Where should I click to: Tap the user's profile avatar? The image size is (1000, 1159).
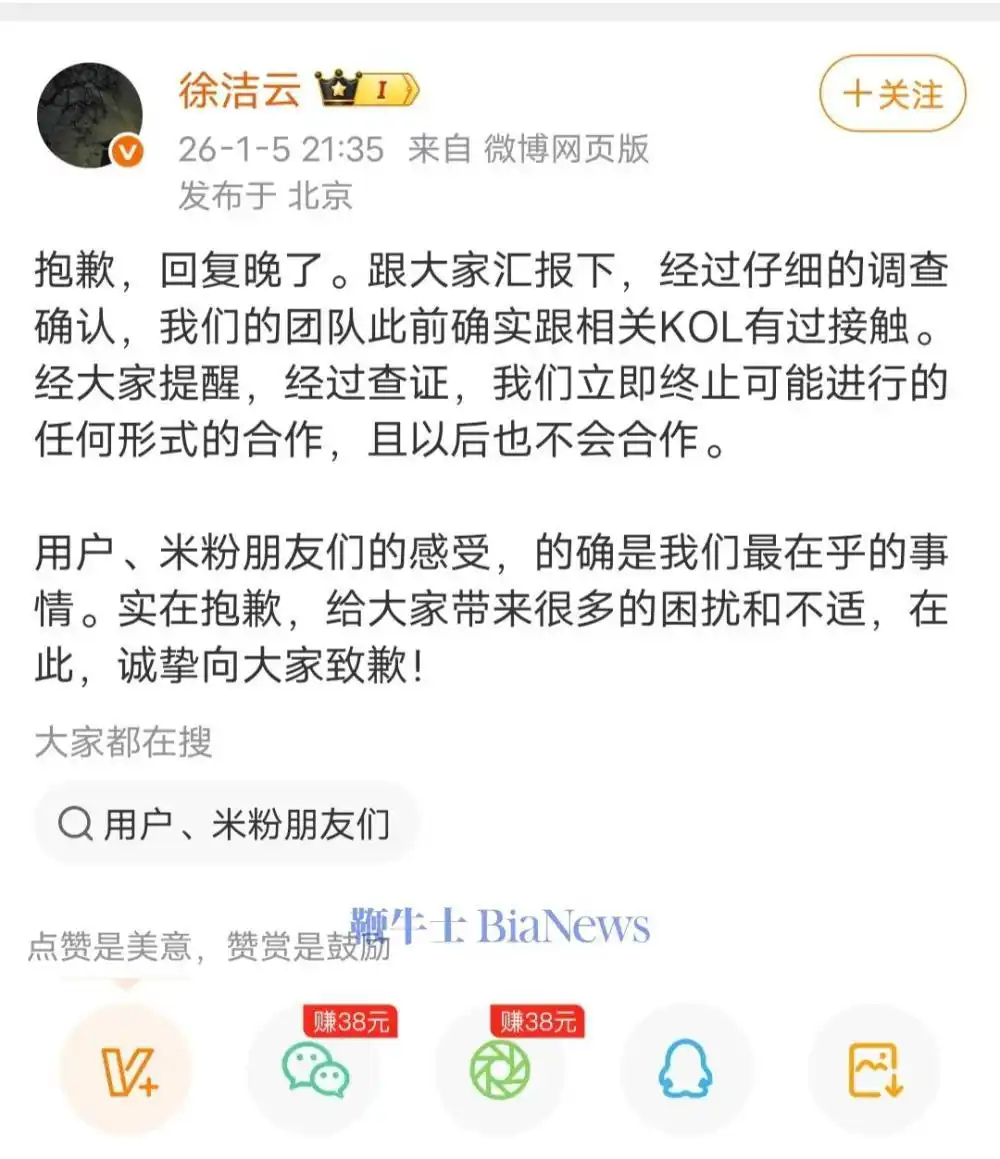(90, 110)
